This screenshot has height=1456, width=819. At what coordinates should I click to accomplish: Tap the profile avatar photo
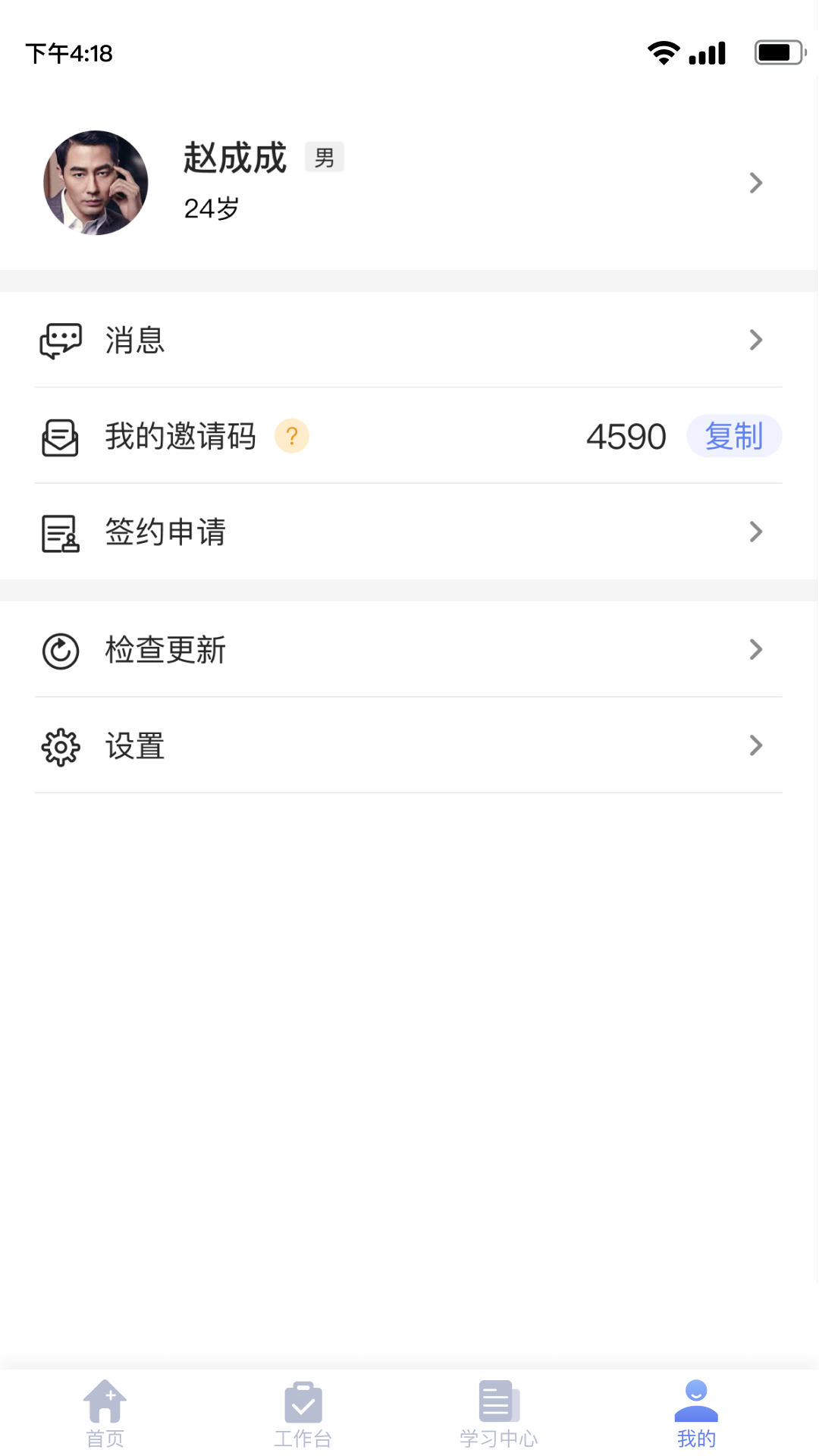(95, 182)
